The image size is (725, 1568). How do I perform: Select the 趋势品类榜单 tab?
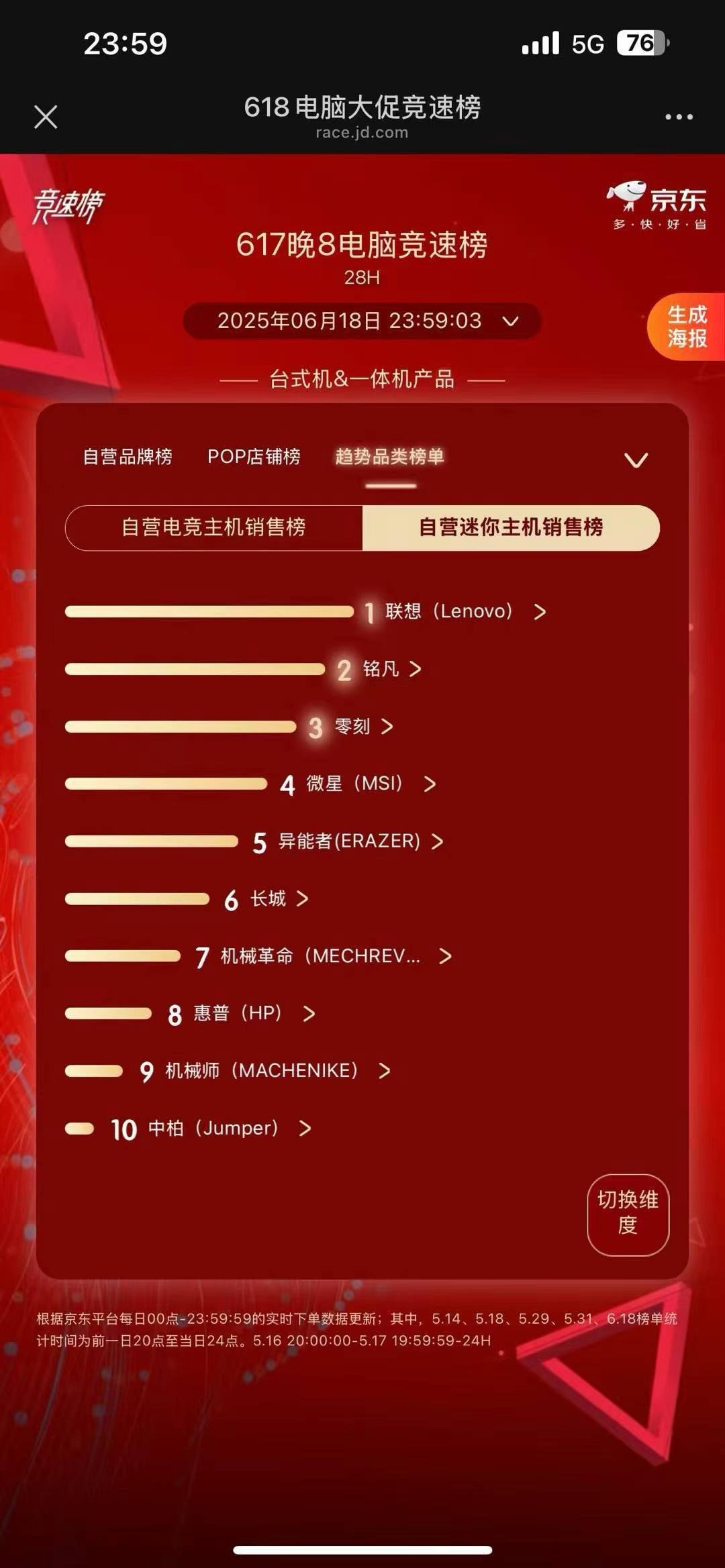click(389, 457)
